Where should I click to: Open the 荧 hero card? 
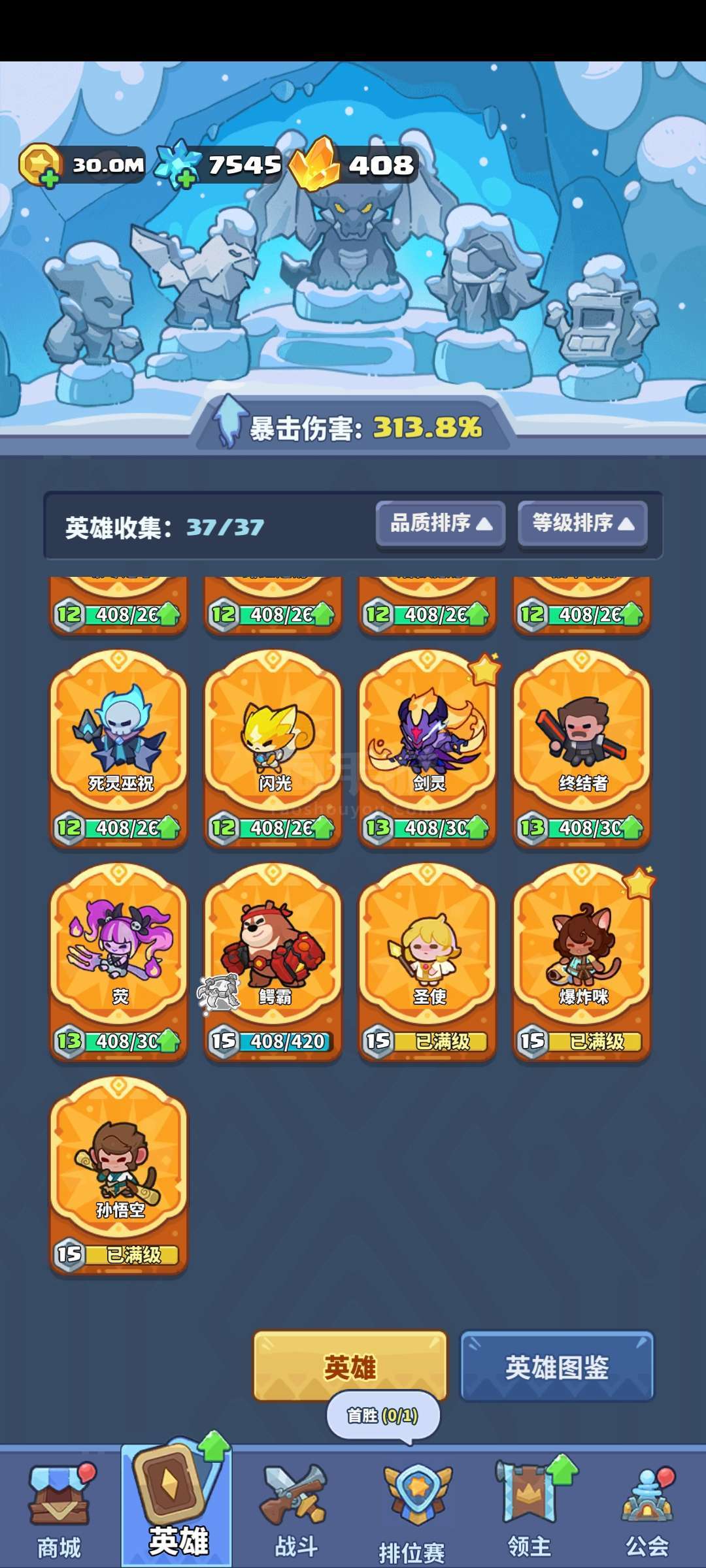pyautogui.click(x=119, y=962)
